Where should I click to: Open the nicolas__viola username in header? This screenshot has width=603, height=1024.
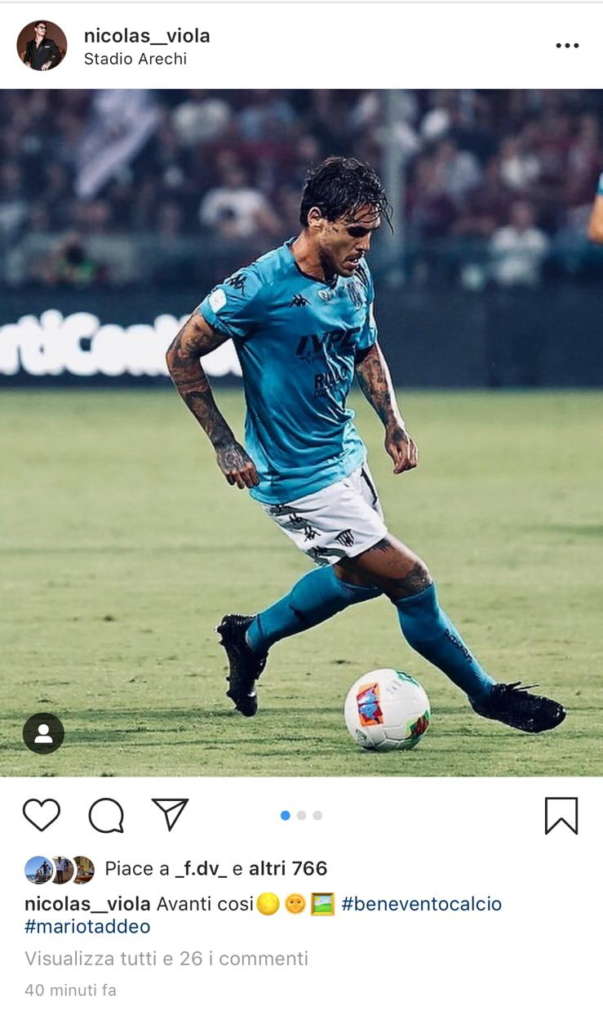147,35
